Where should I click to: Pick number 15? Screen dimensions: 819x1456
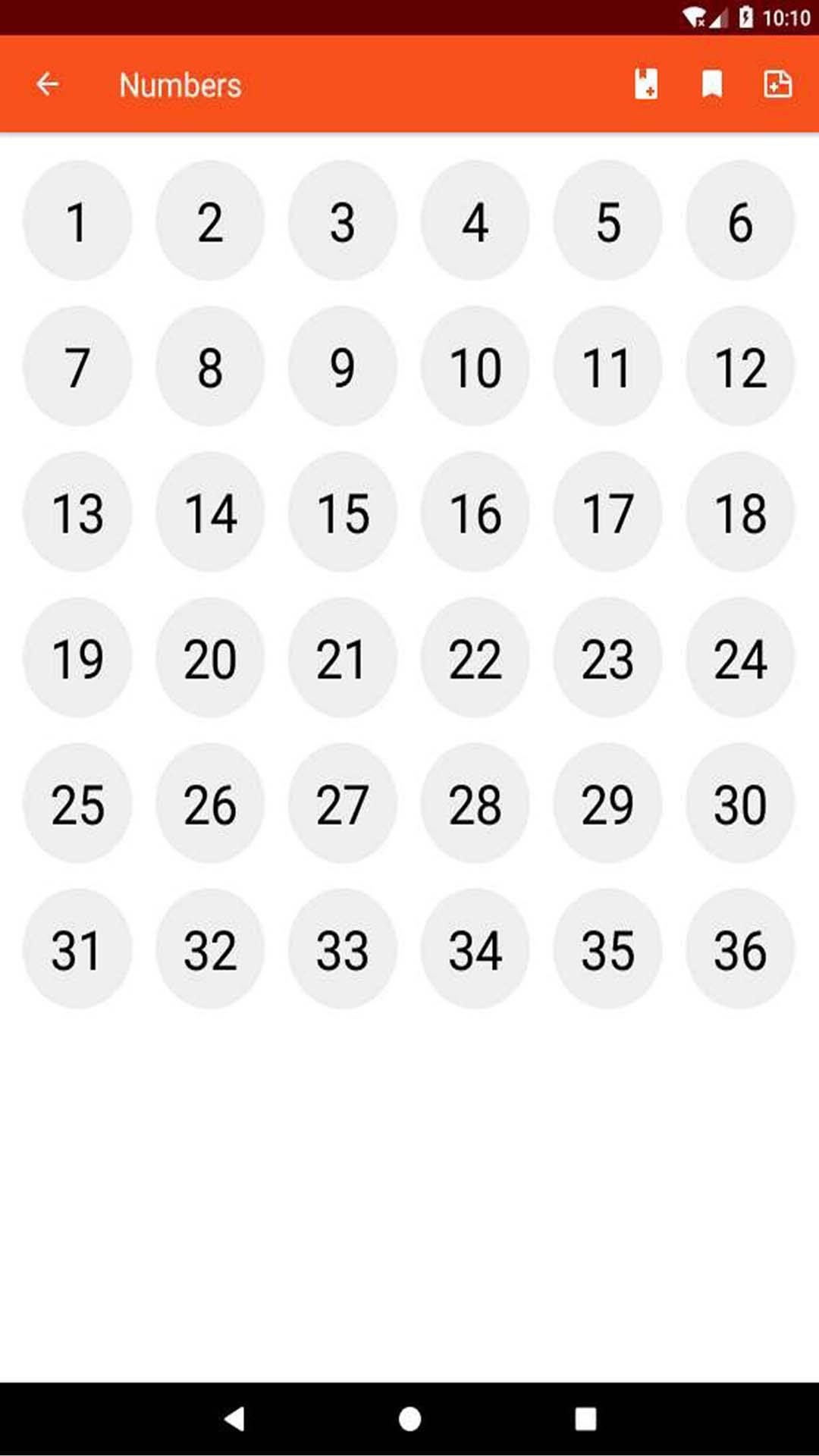(x=343, y=512)
